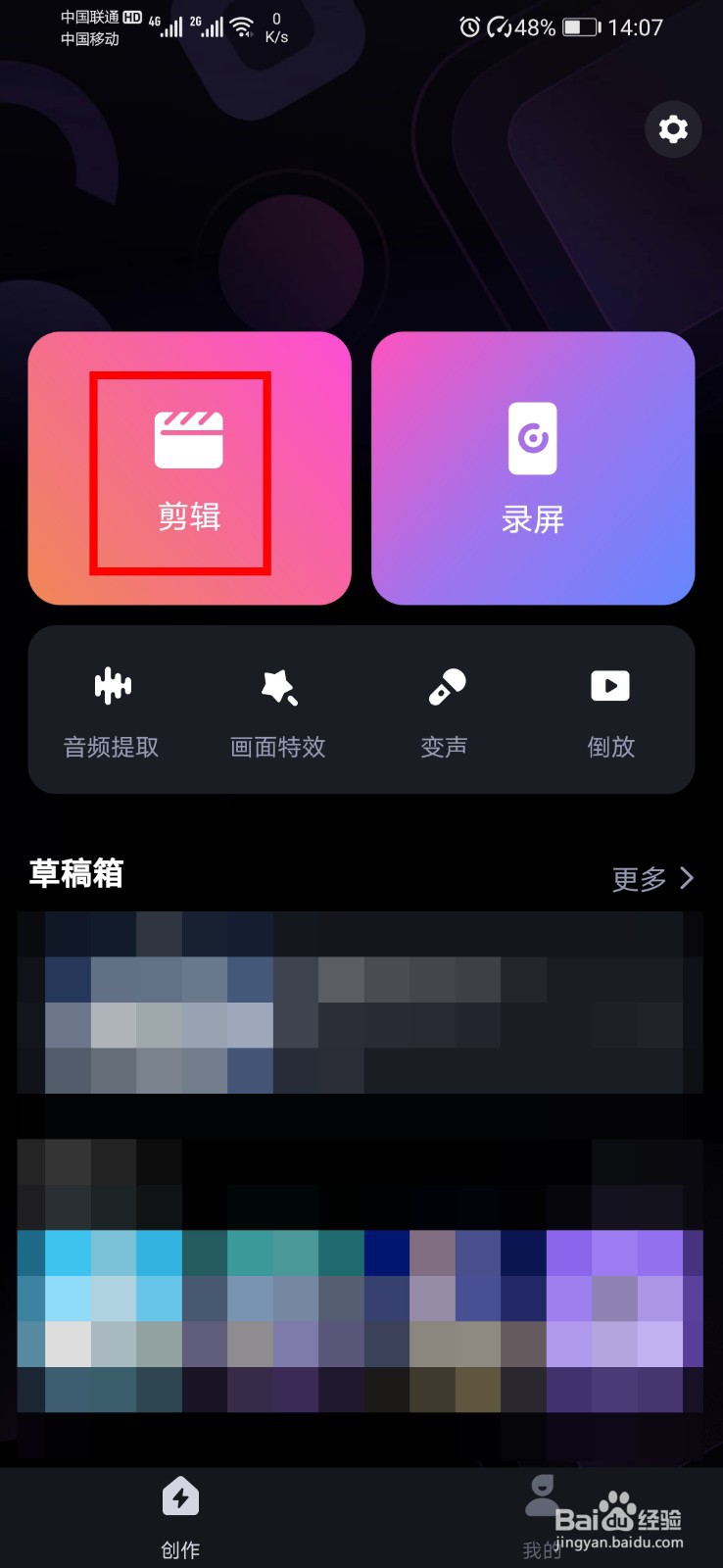The image size is (723, 1568).
Task: Tap the Wi-Fi status icon
Action: 241,26
